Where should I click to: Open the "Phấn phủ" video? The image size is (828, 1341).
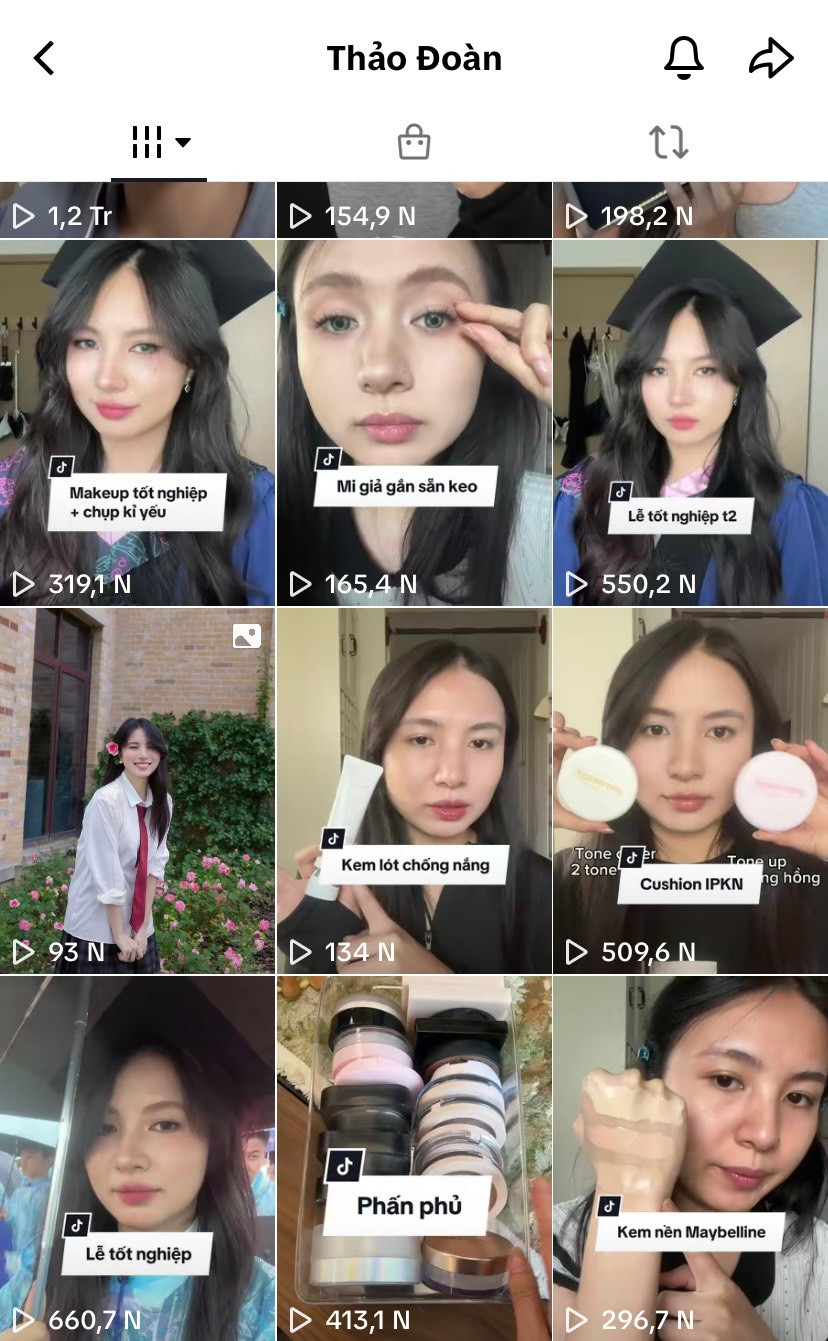[x=413, y=1158]
